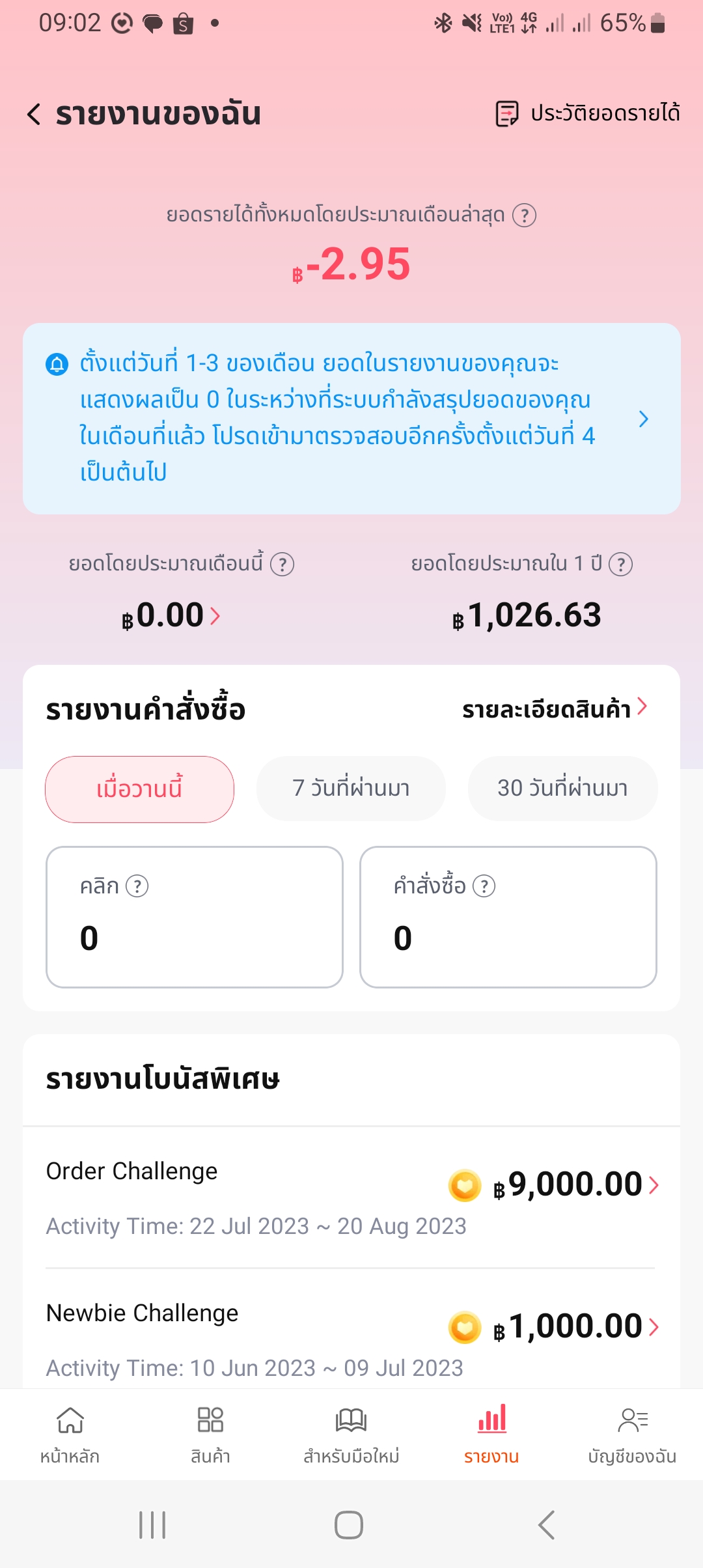Go back from รายงานของฉัน
Viewport: 703px width, 1568px height.
click(34, 114)
